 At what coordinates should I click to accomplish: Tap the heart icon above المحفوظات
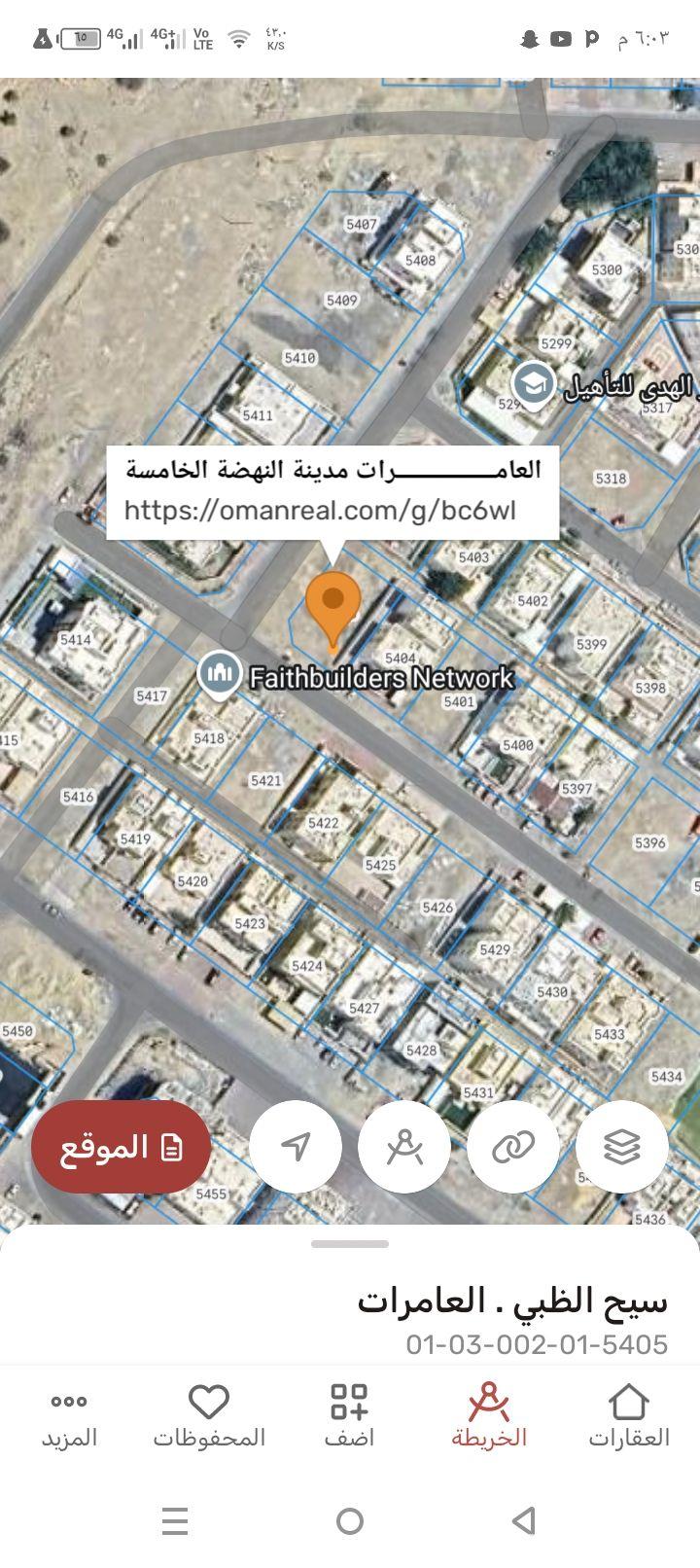(206, 1401)
